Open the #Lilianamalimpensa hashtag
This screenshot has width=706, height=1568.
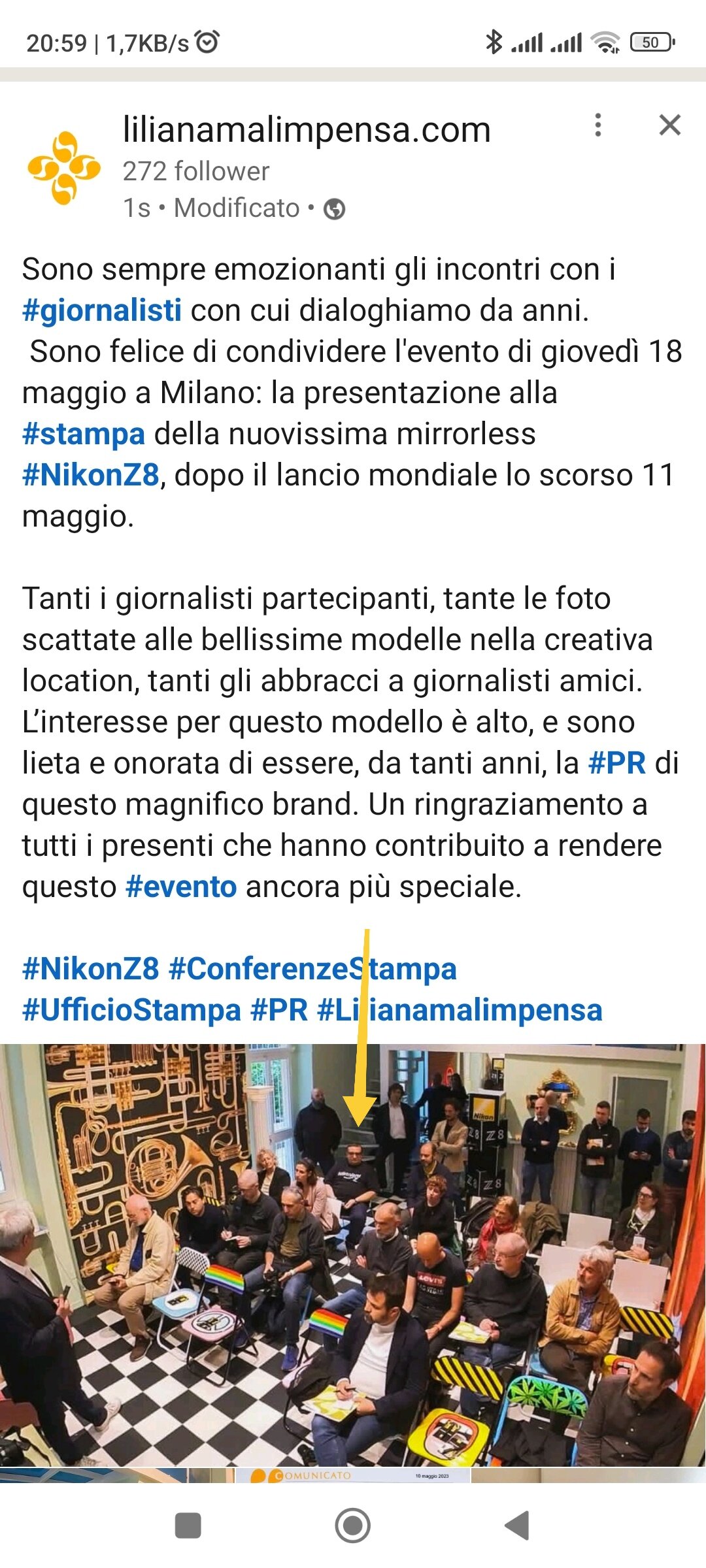[460, 1009]
